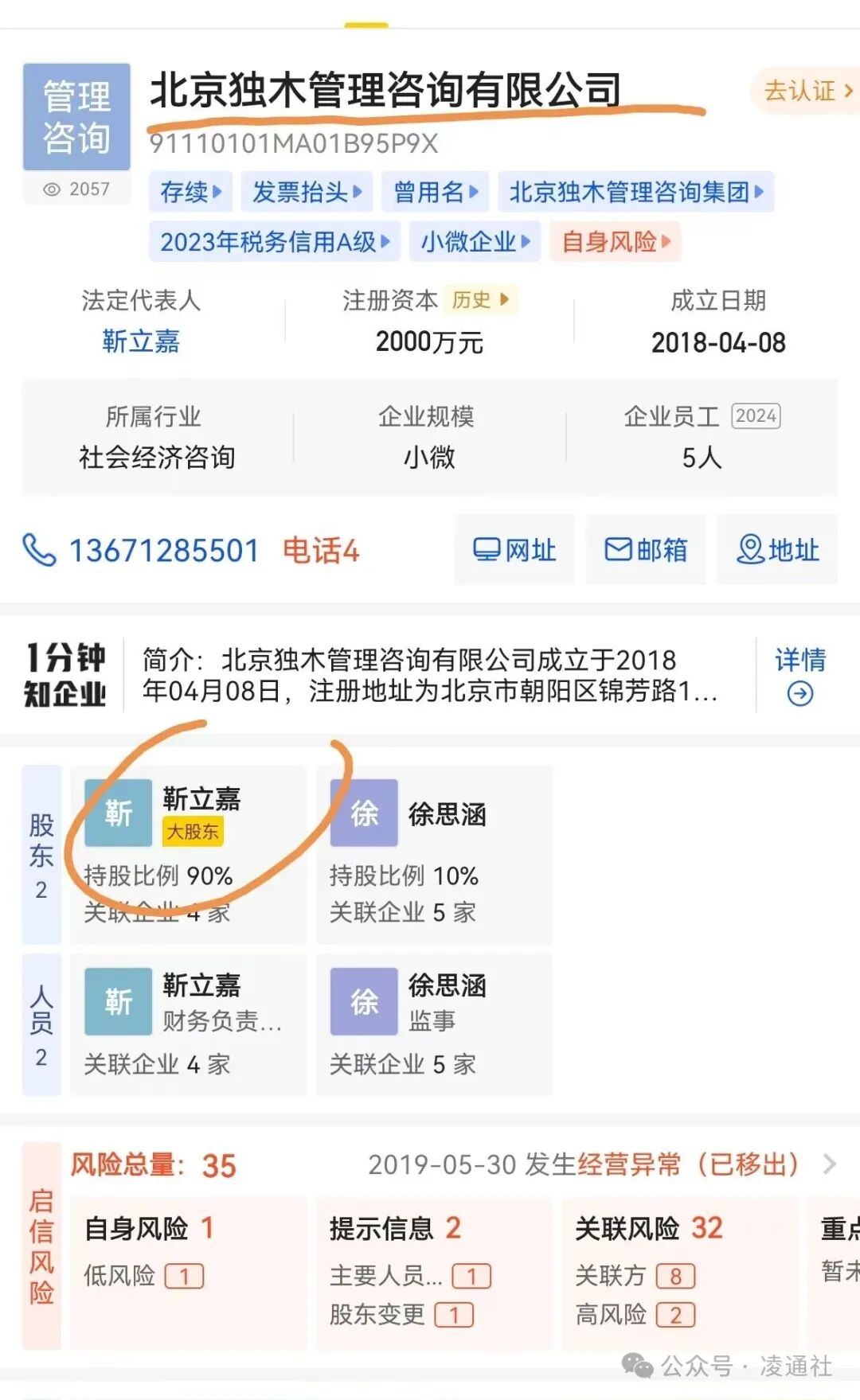Open the 自身风险 tag
860x1400 pixels.
tap(616, 241)
